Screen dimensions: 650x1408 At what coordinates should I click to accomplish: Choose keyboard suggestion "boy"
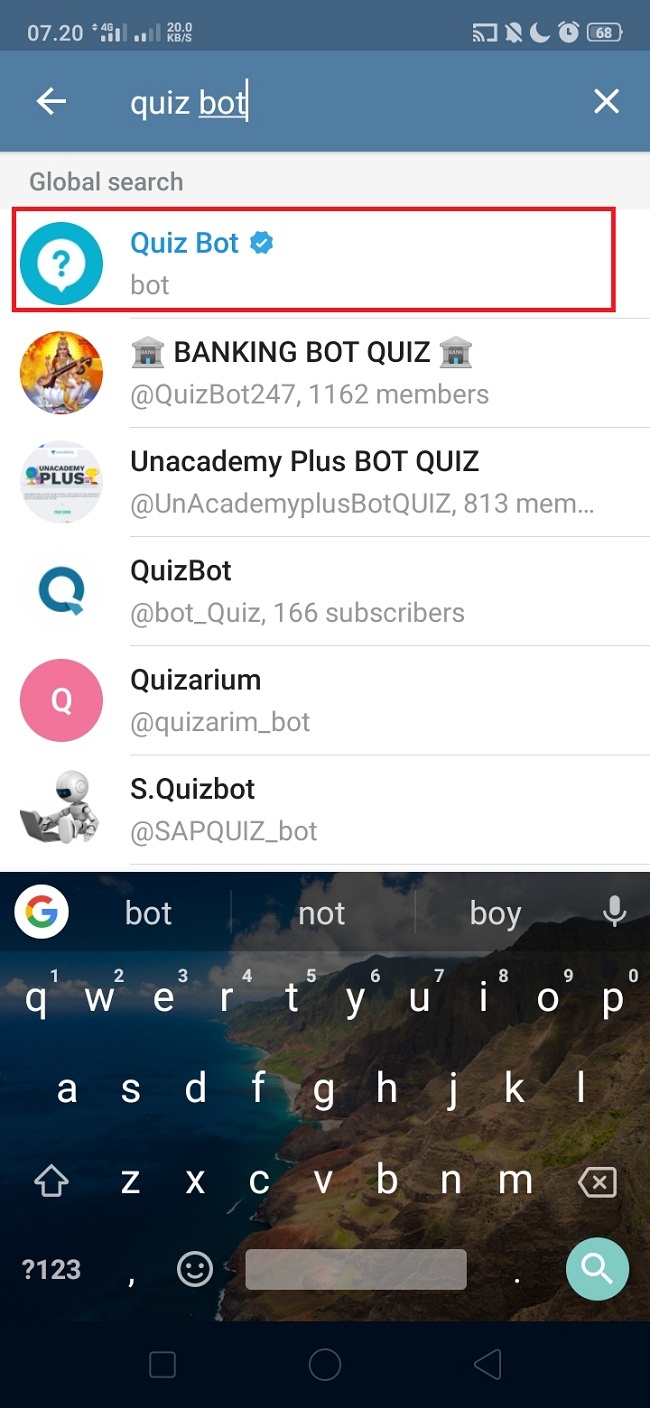point(495,913)
